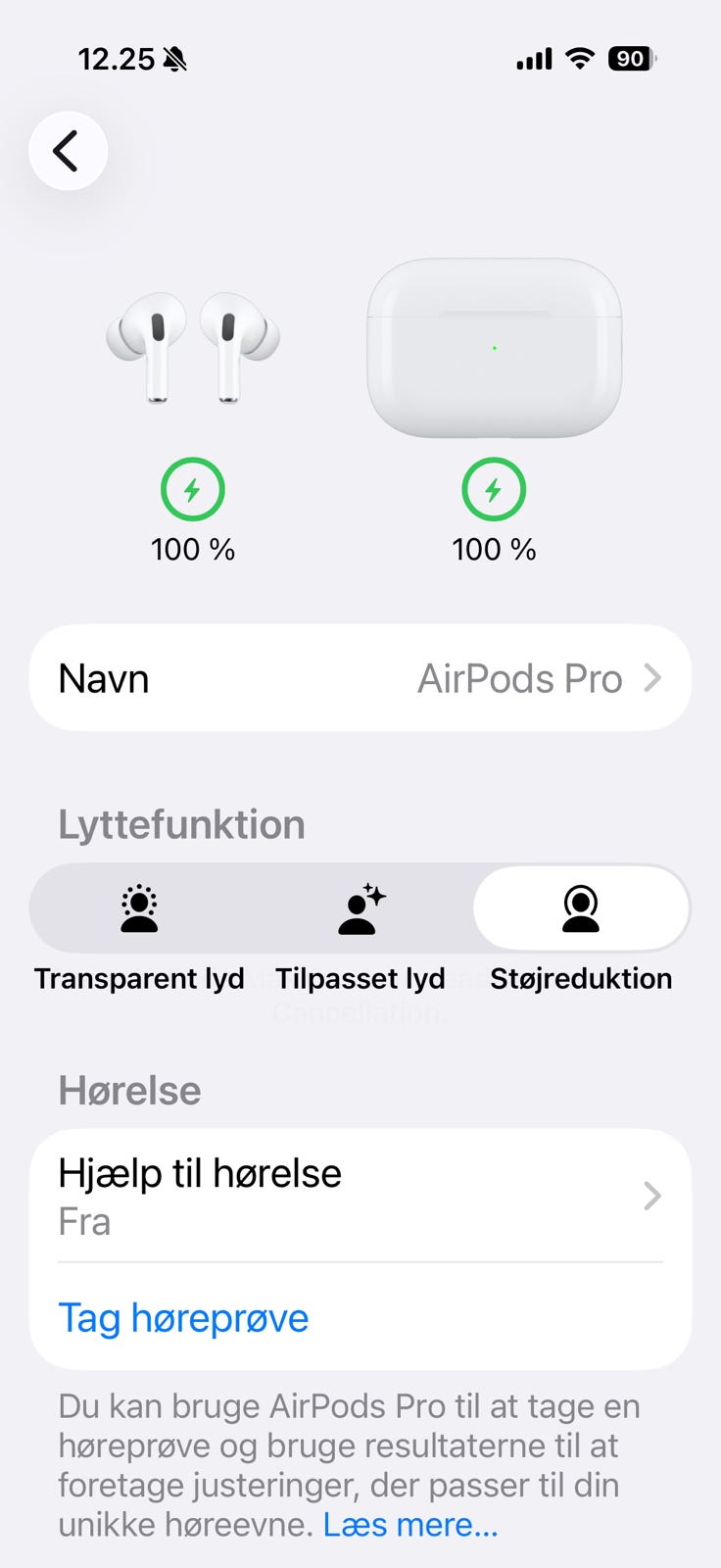721x1568 pixels.
Task: Switch to Transparent lyd mode
Action: (x=139, y=909)
